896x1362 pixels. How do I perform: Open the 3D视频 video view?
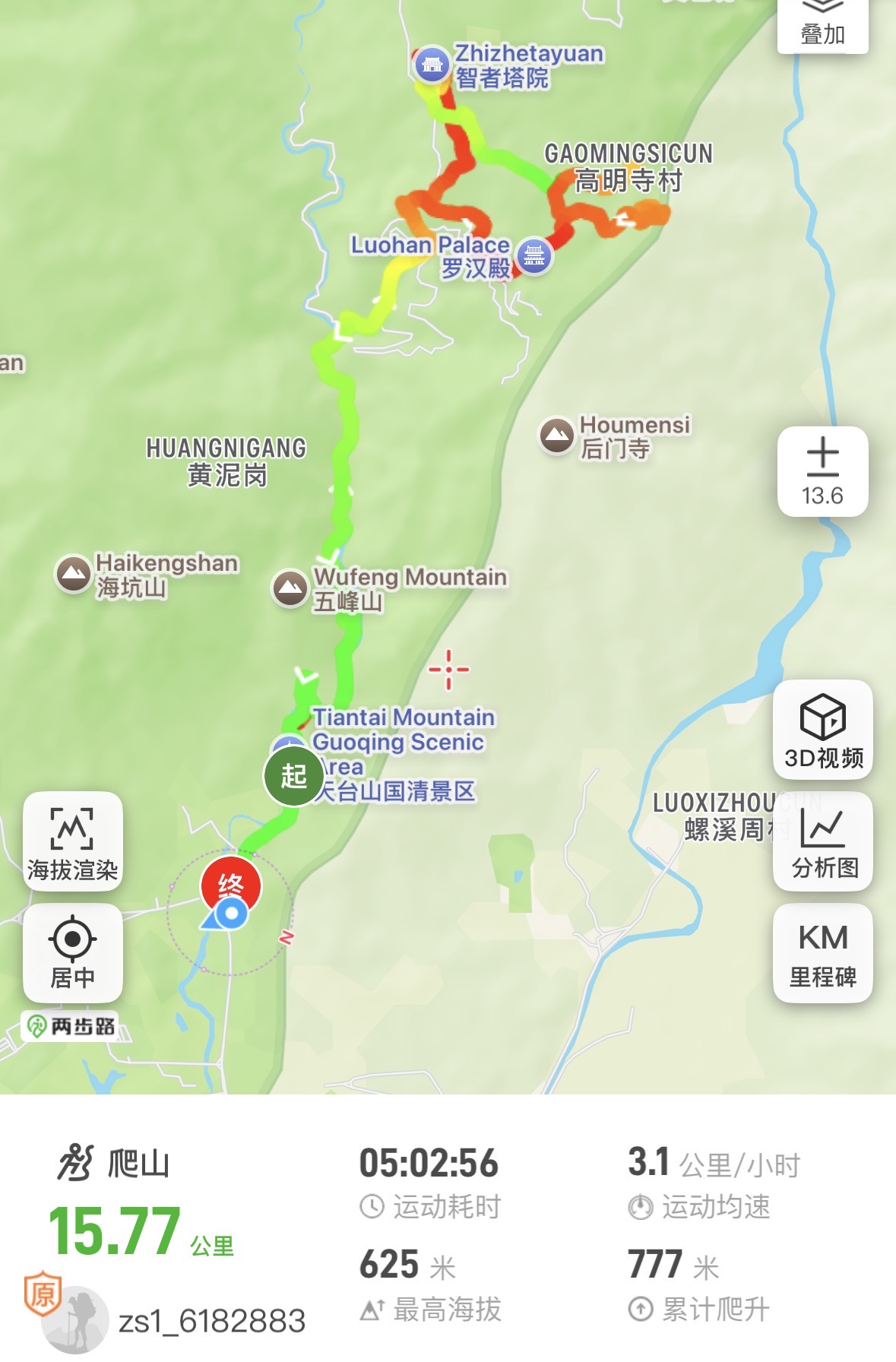point(823,730)
